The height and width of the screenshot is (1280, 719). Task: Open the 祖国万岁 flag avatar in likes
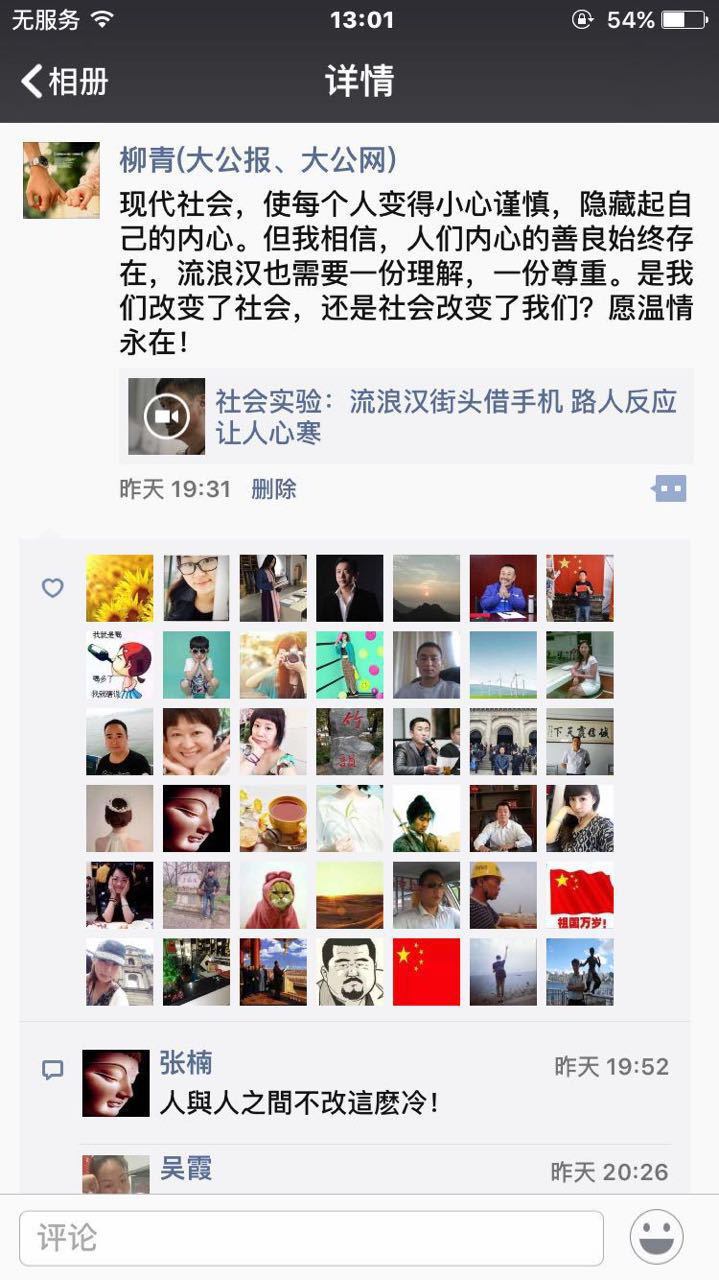[580, 895]
